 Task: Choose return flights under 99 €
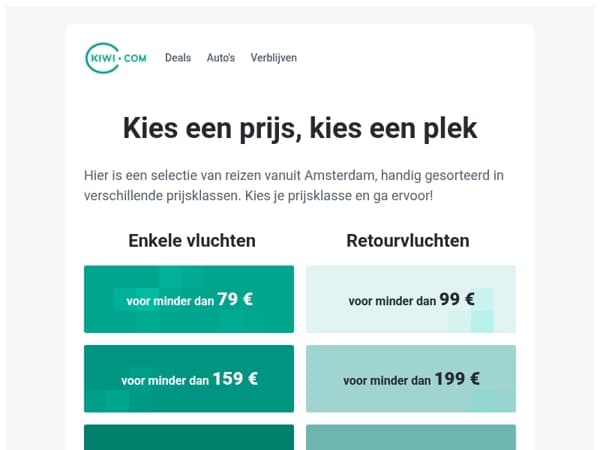pos(411,299)
